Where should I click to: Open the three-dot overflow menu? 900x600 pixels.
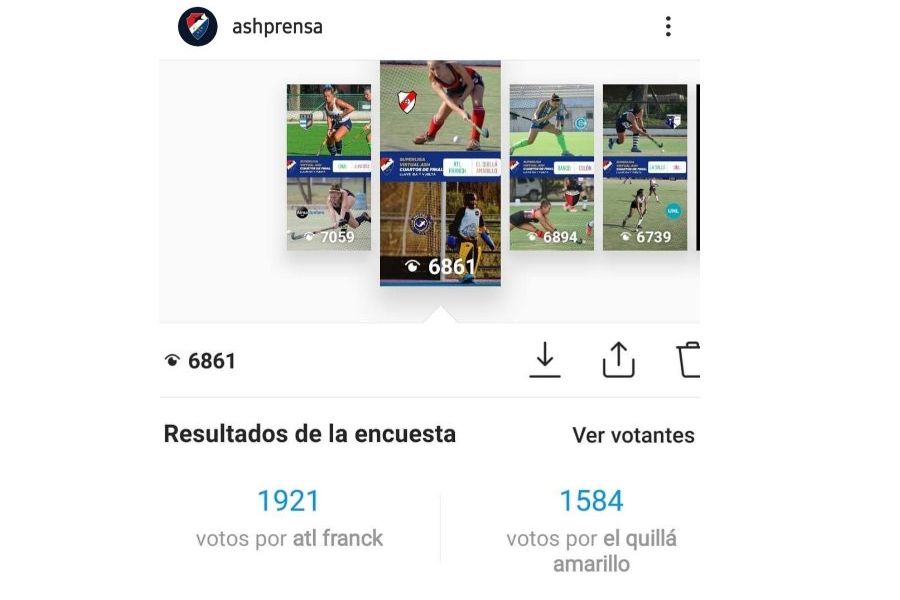click(x=668, y=27)
